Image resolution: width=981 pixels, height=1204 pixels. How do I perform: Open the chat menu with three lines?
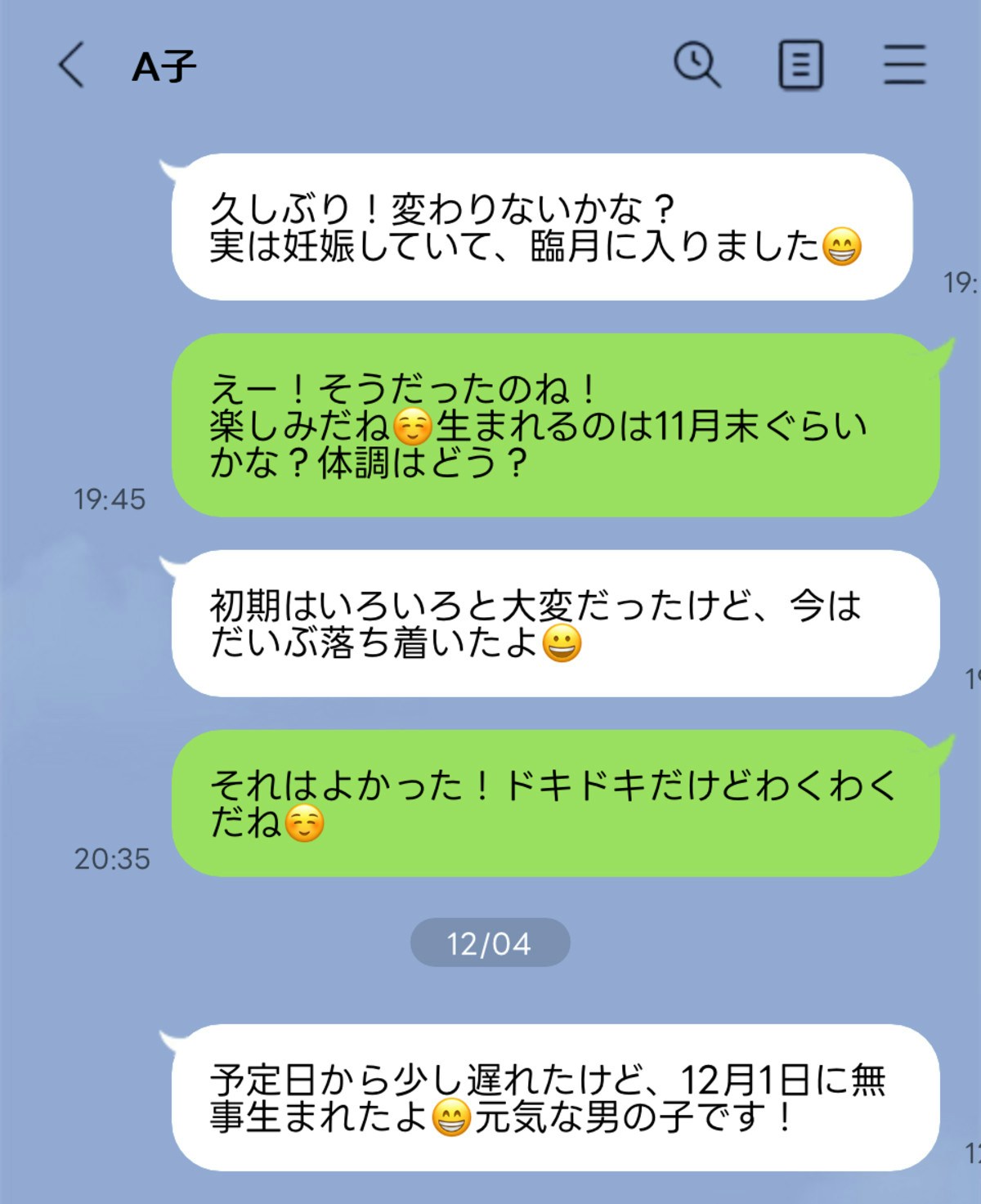click(904, 65)
